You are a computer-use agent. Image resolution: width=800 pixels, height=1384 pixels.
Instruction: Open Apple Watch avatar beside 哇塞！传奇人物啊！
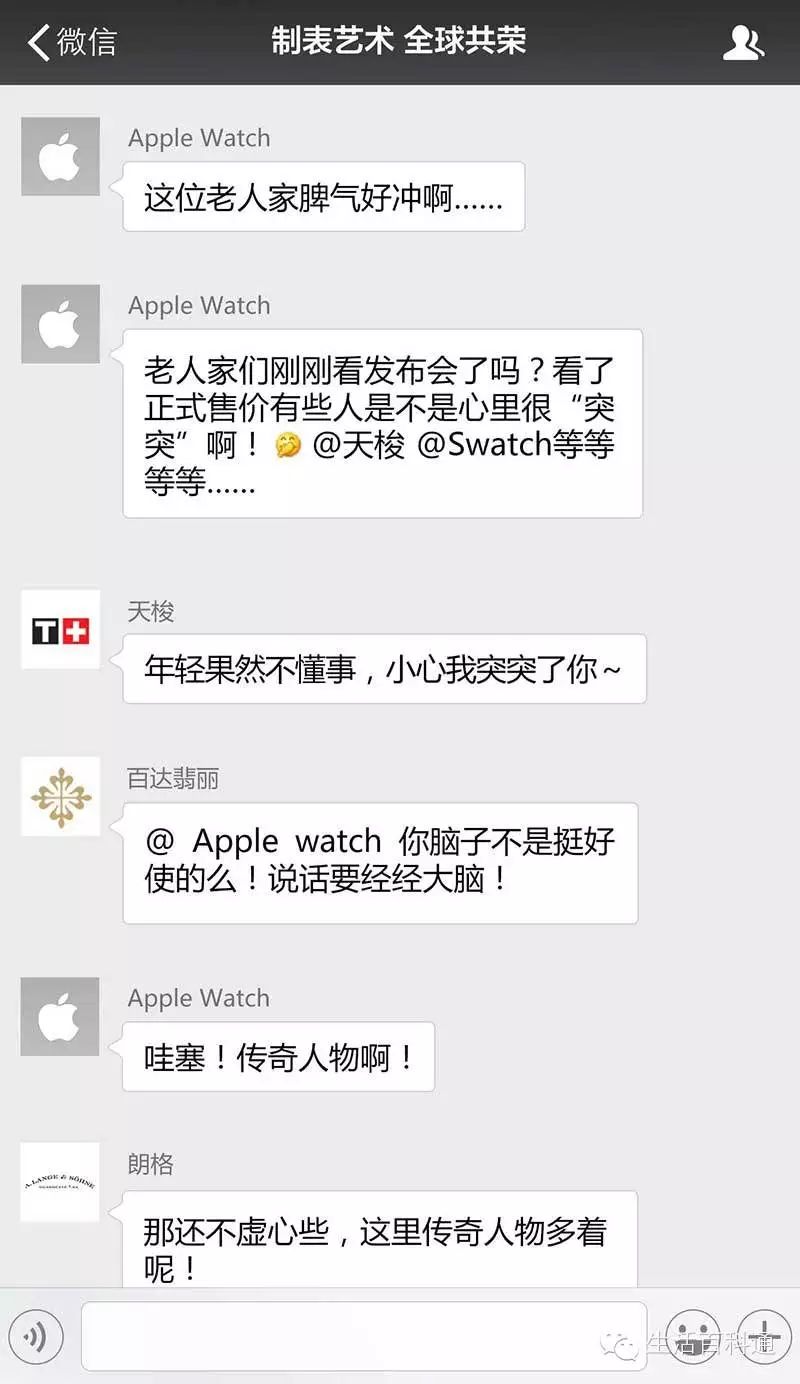60,1017
